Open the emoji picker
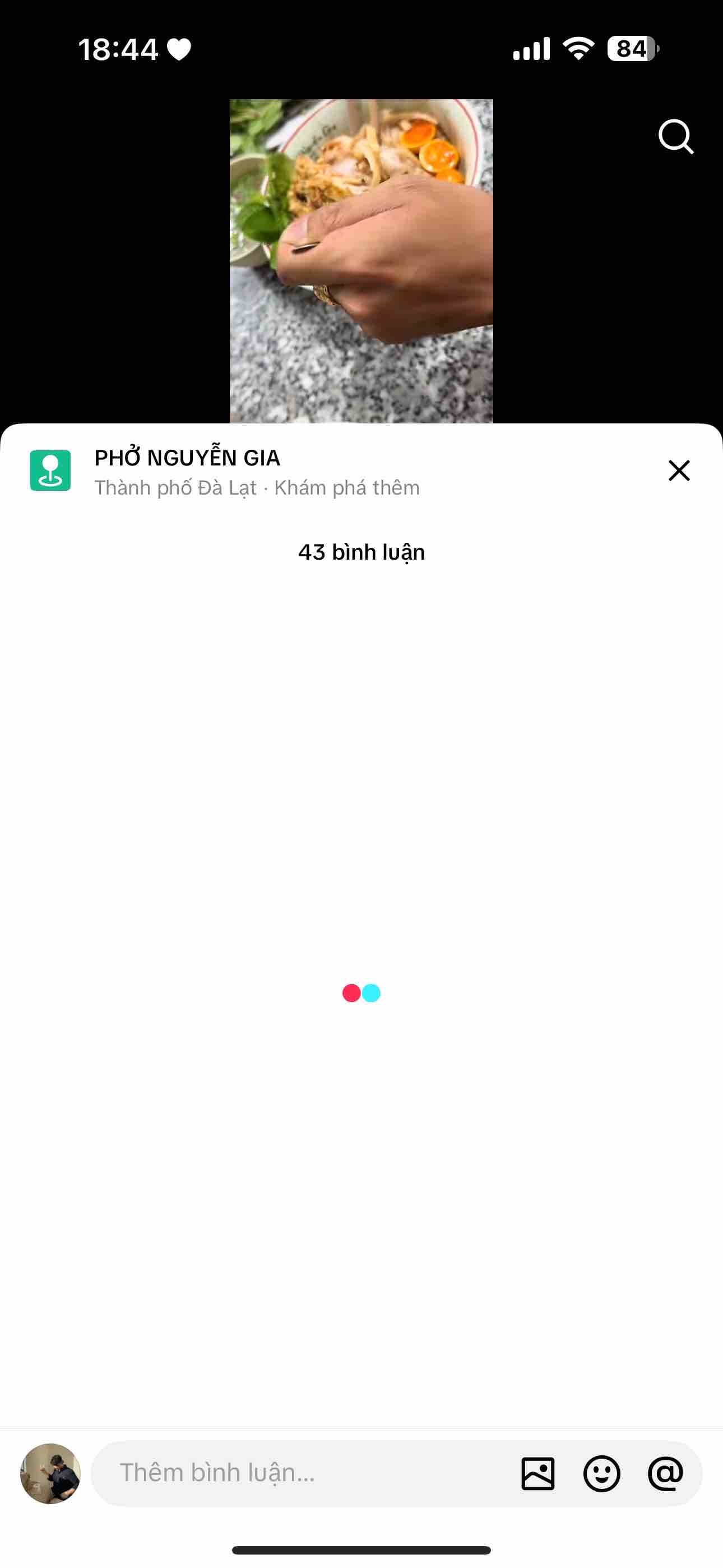 point(601,1474)
